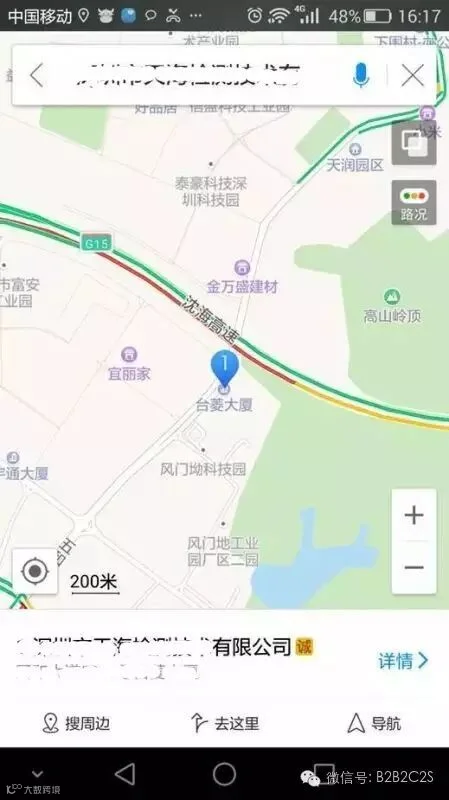The width and height of the screenshot is (449, 800).
Task: Start 导航 navigation
Action: [x=374, y=723]
